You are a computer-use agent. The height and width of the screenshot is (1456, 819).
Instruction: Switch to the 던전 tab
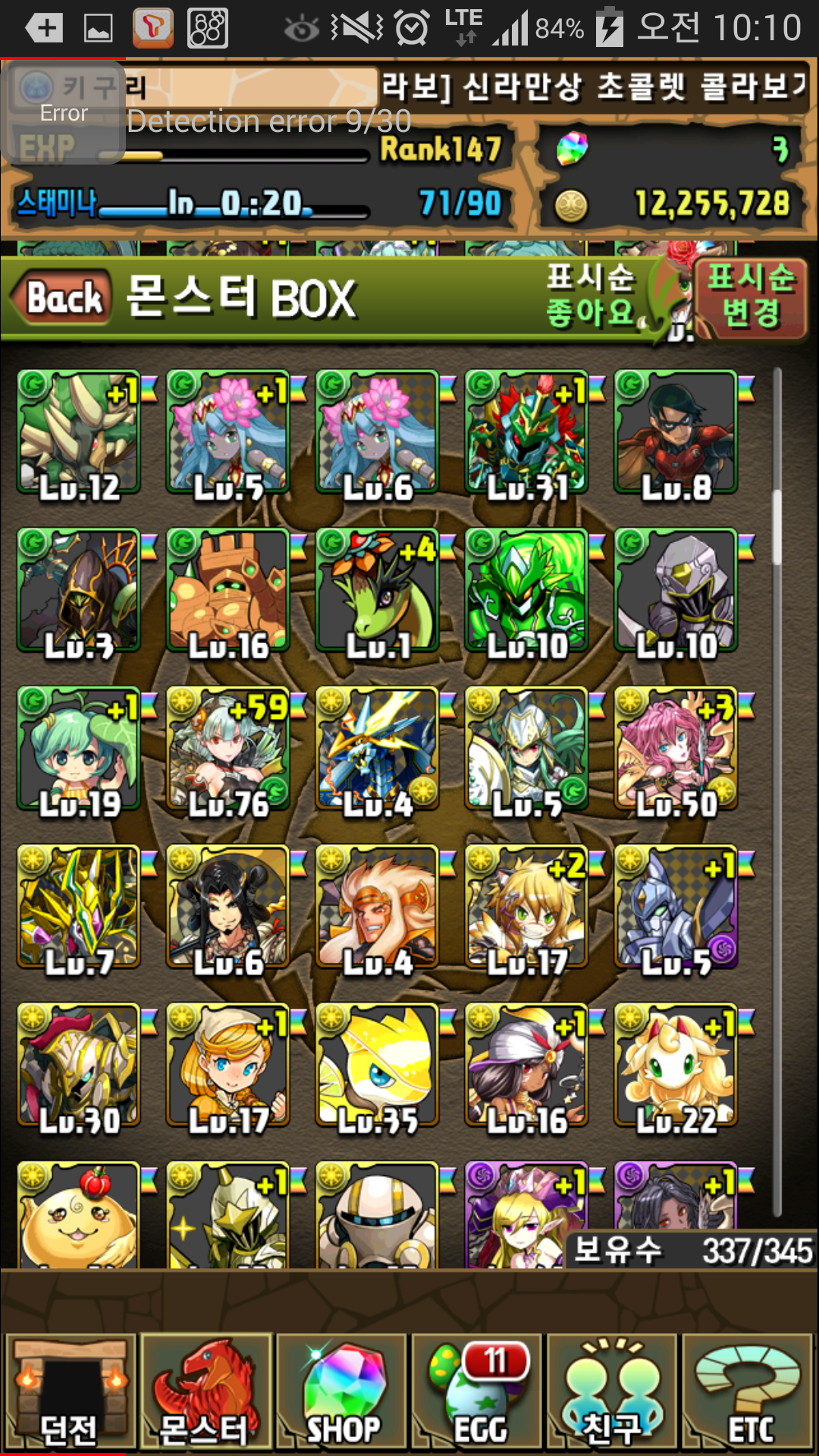pos(70,1392)
